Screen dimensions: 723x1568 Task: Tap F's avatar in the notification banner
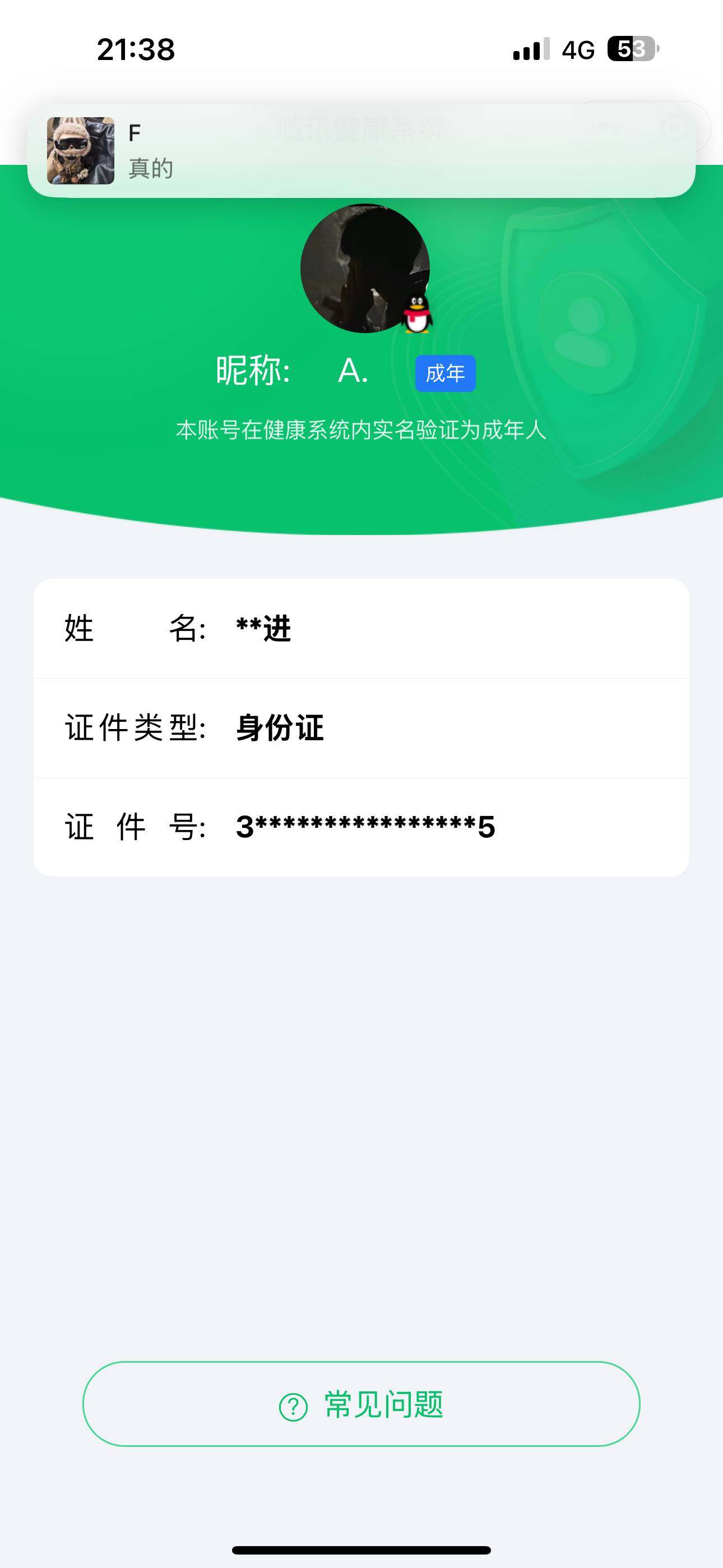click(x=80, y=151)
